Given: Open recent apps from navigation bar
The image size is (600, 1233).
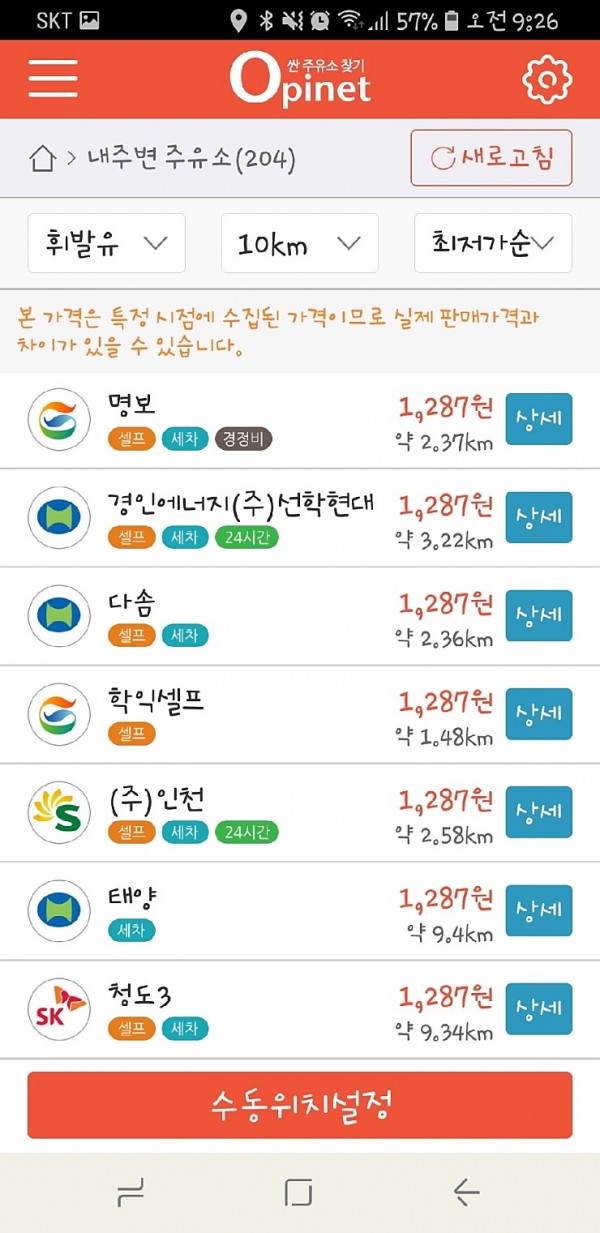Looking at the screenshot, I should pos(131,1191).
